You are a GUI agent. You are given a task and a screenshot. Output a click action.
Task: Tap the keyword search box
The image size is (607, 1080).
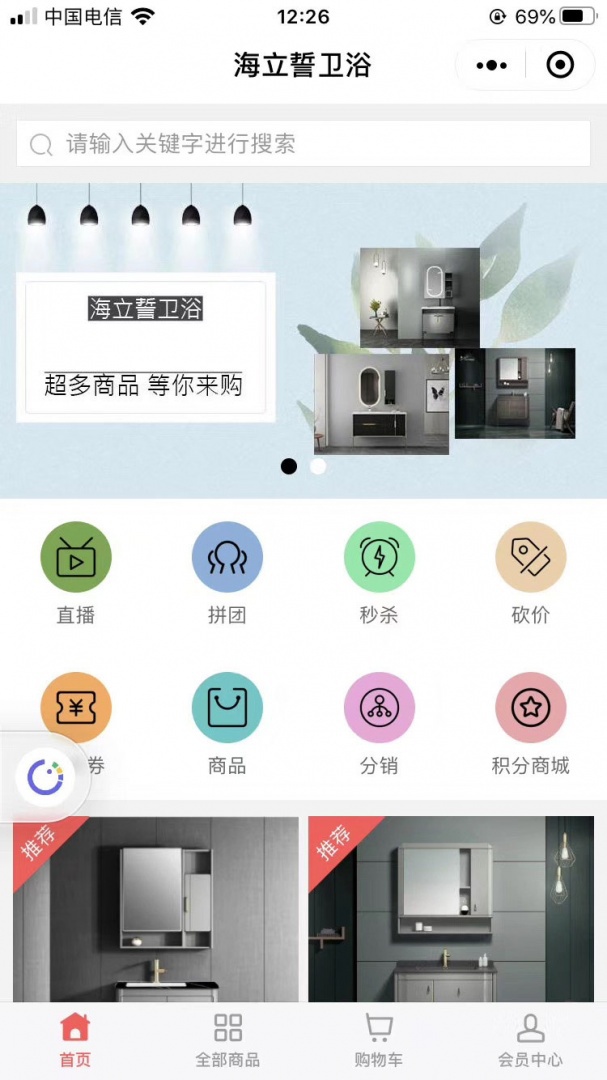(303, 144)
